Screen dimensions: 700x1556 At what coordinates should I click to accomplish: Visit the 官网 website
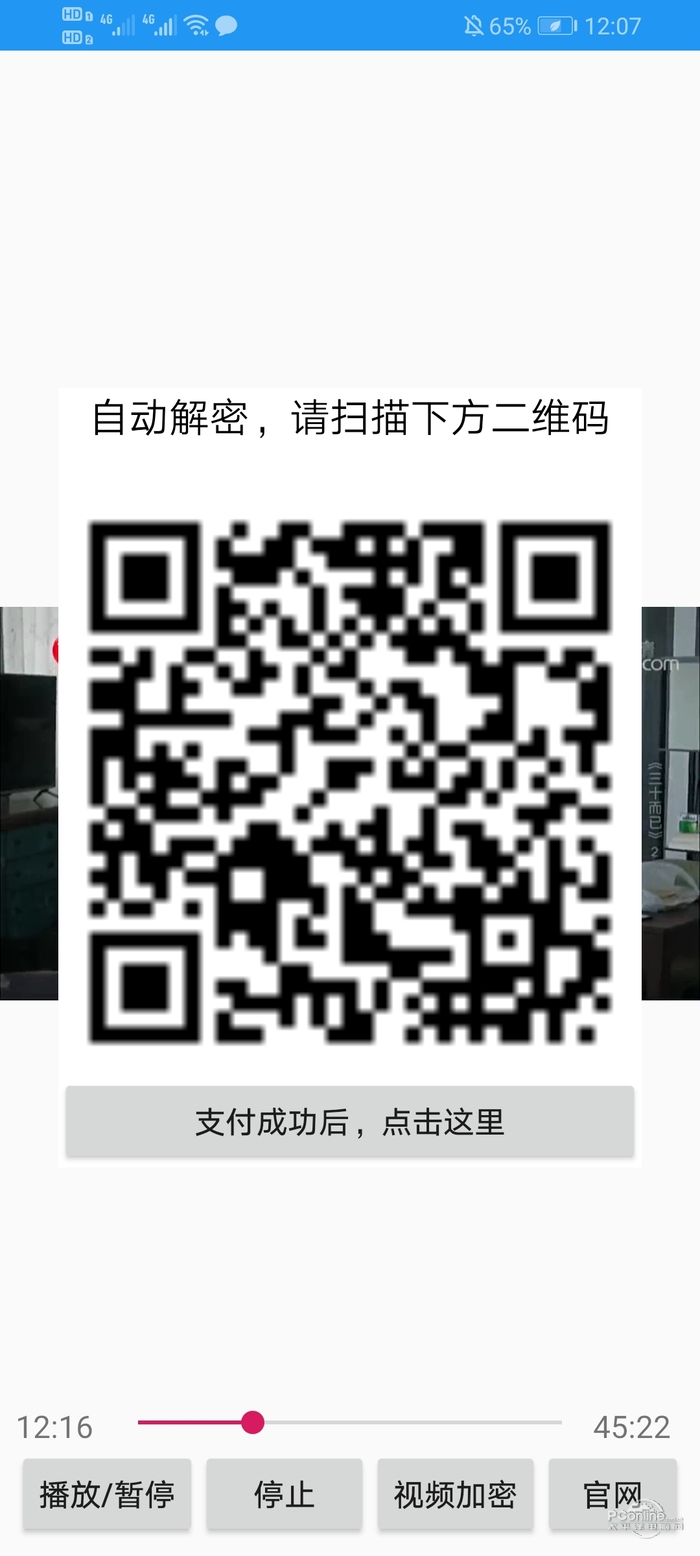tap(612, 1494)
